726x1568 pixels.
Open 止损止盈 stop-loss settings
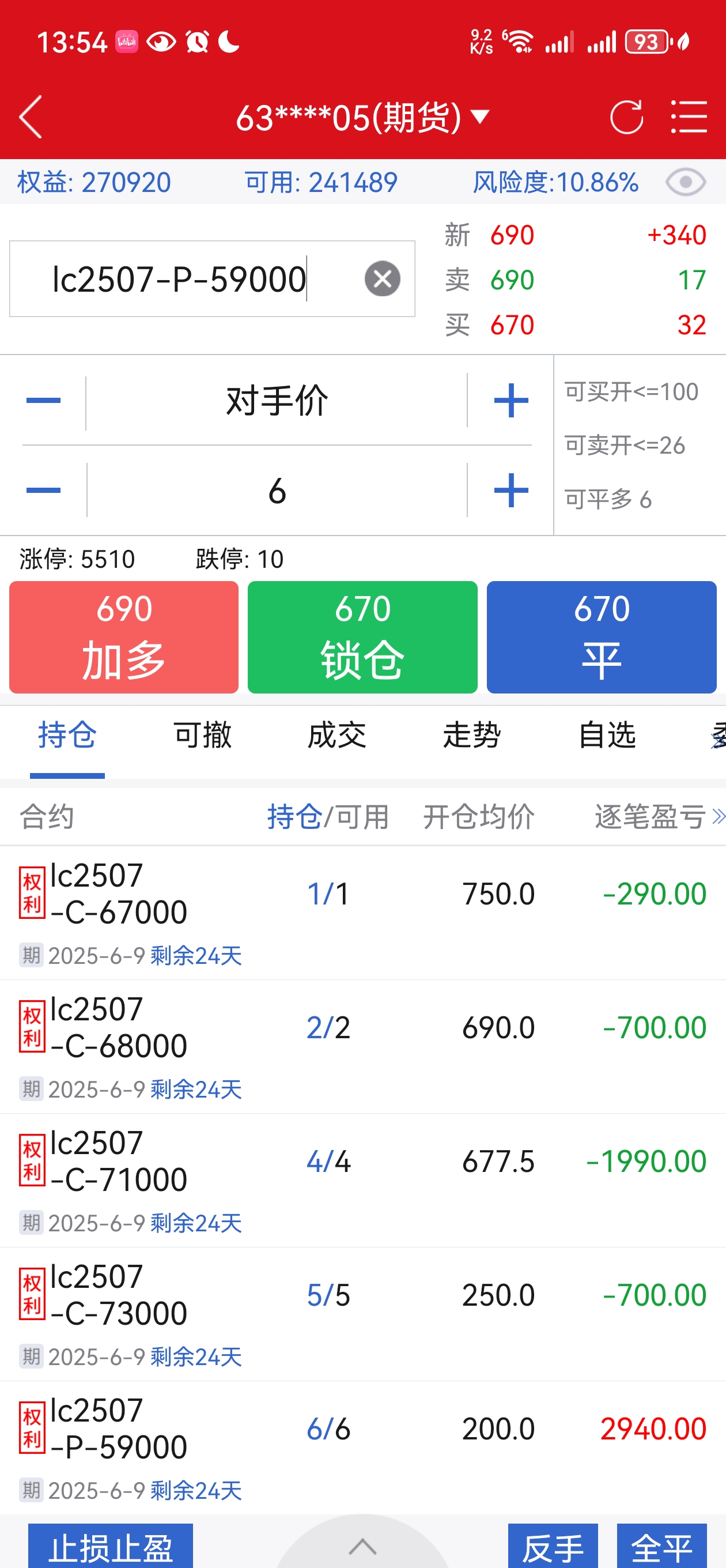pyautogui.click(x=110, y=1546)
